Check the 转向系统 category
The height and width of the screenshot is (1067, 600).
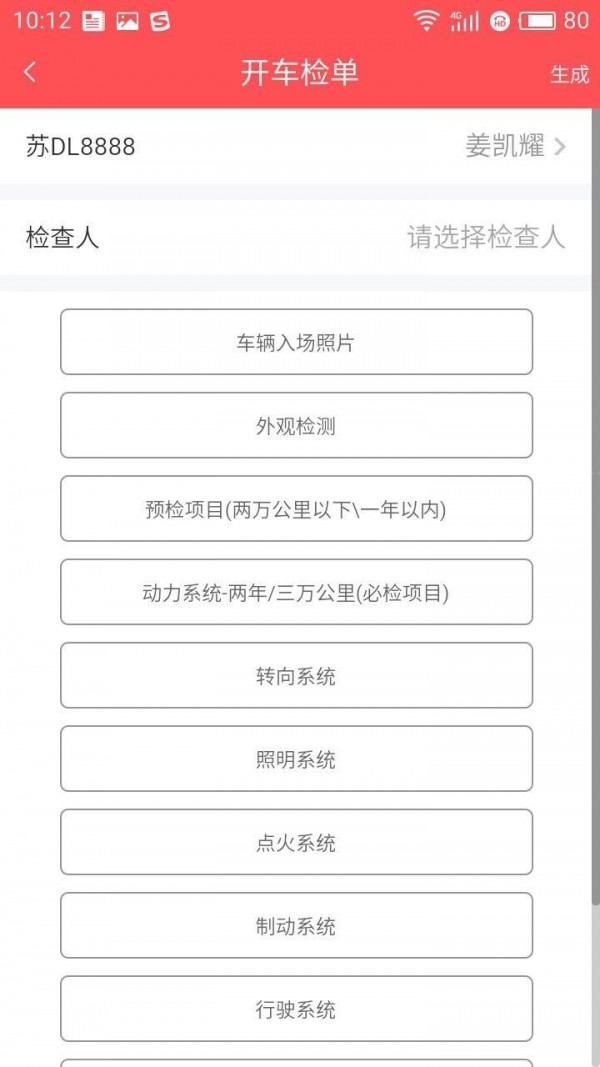pos(296,676)
